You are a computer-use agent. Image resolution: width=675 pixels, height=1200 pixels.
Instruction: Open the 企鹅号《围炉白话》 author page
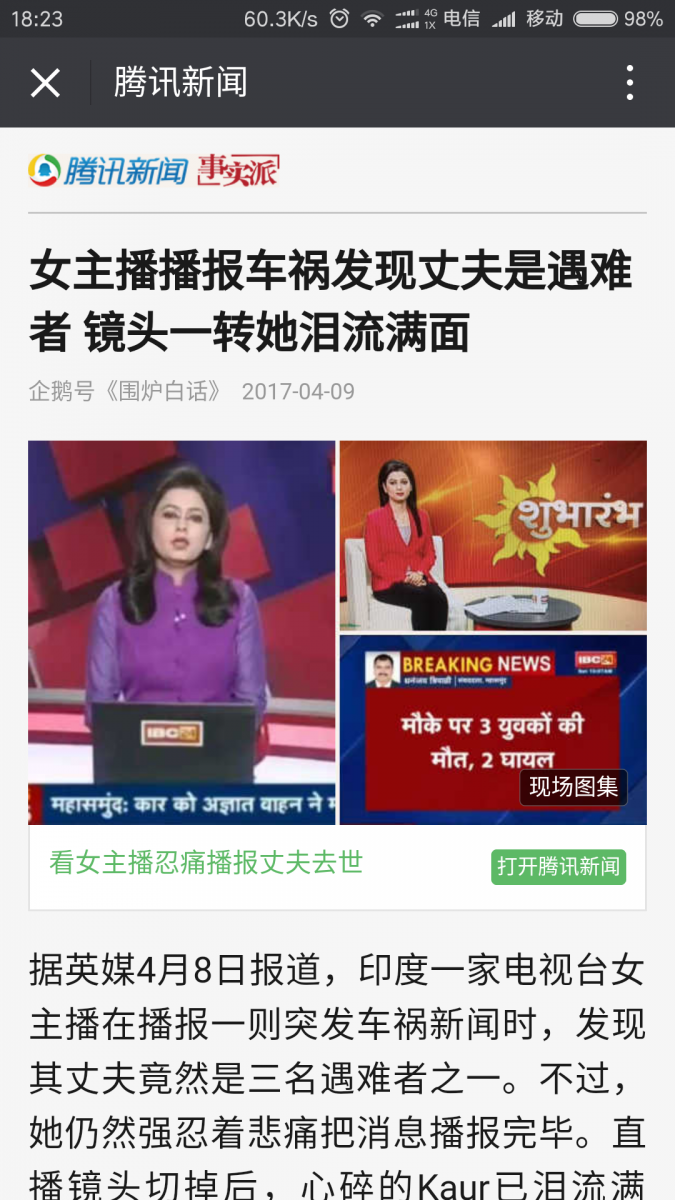[126, 391]
